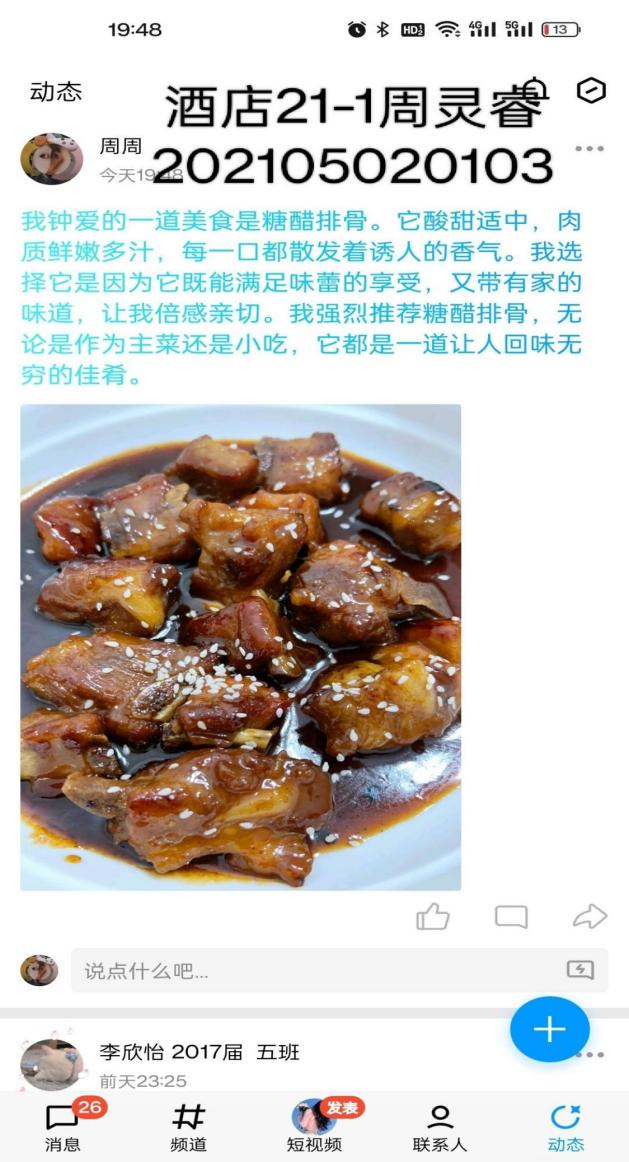Like 周周's post
This screenshot has width=629, height=1162.
coord(433,916)
